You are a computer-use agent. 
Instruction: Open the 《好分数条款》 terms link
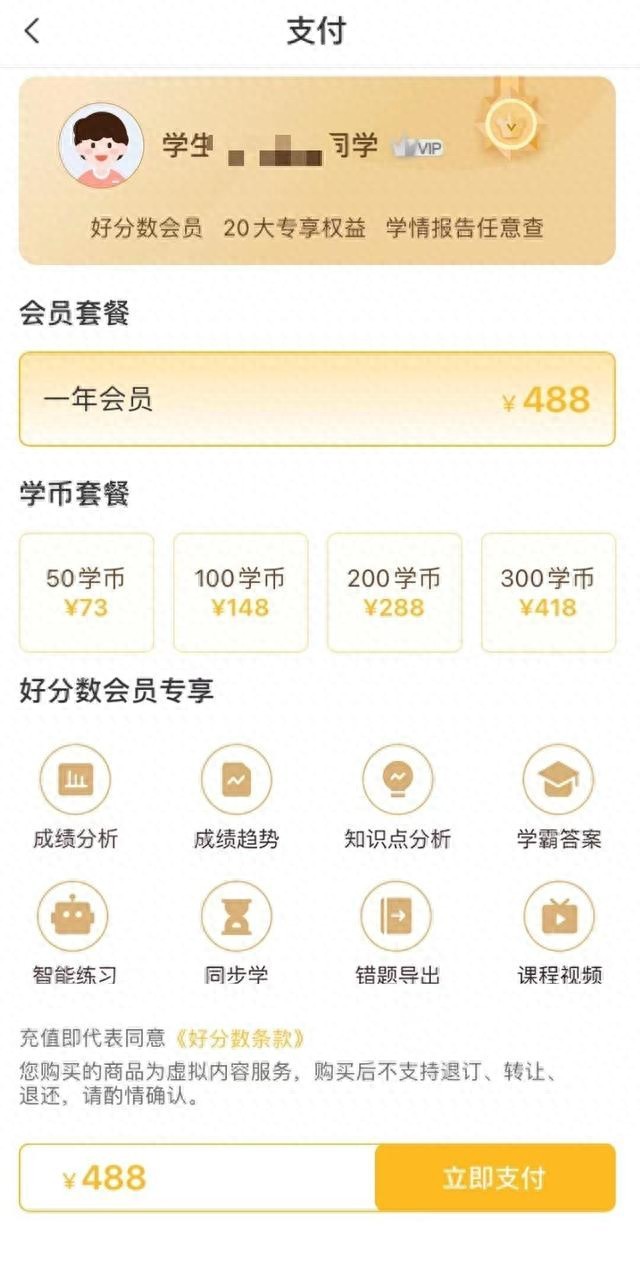pyautogui.click(x=240, y=1037)
